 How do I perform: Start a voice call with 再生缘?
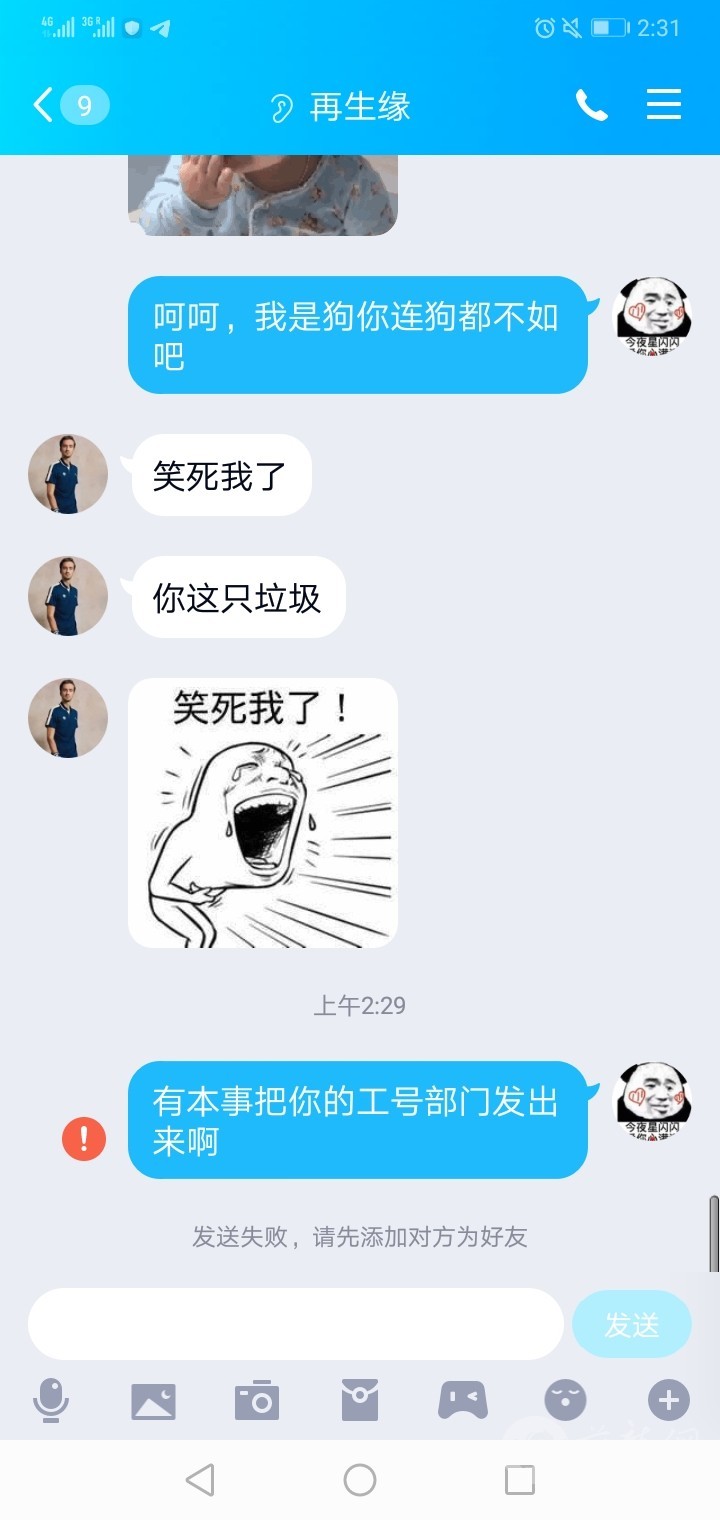click(x=591, y=105)
